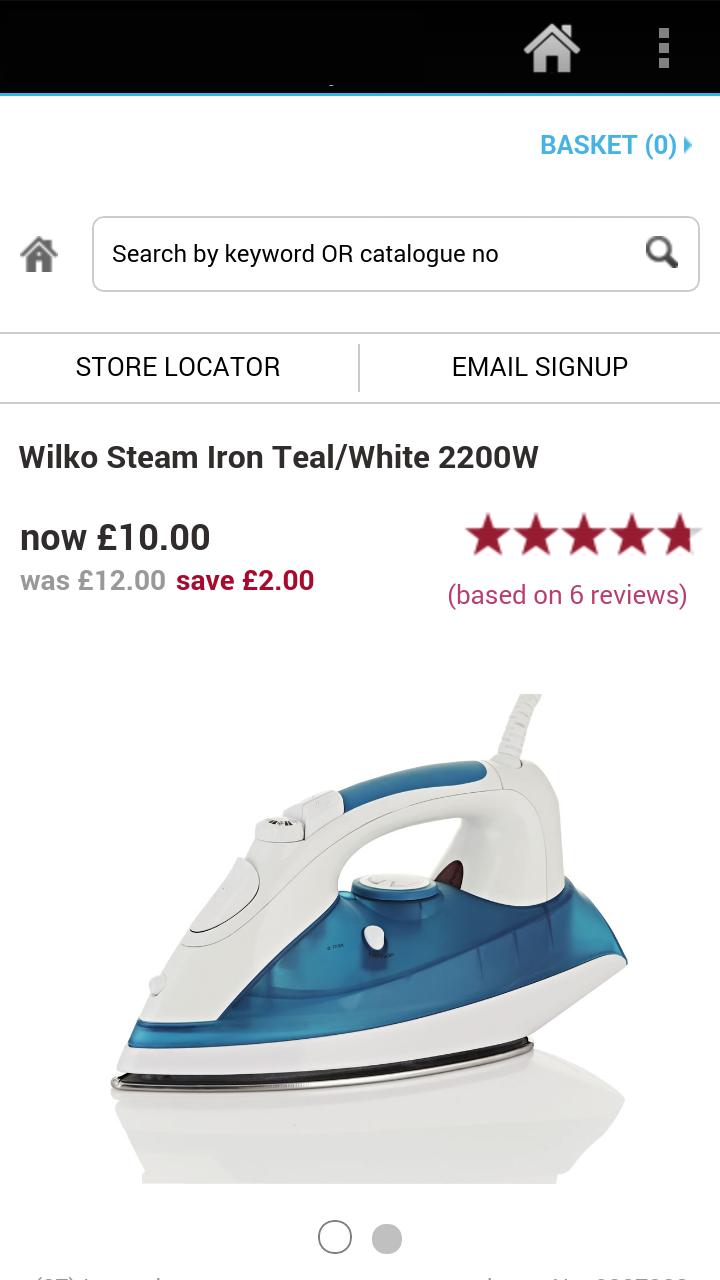Tap the save £2.00 red price text
Image resolution: width=720 pixels, height=1280 pixels.
(x=244, y=580)
